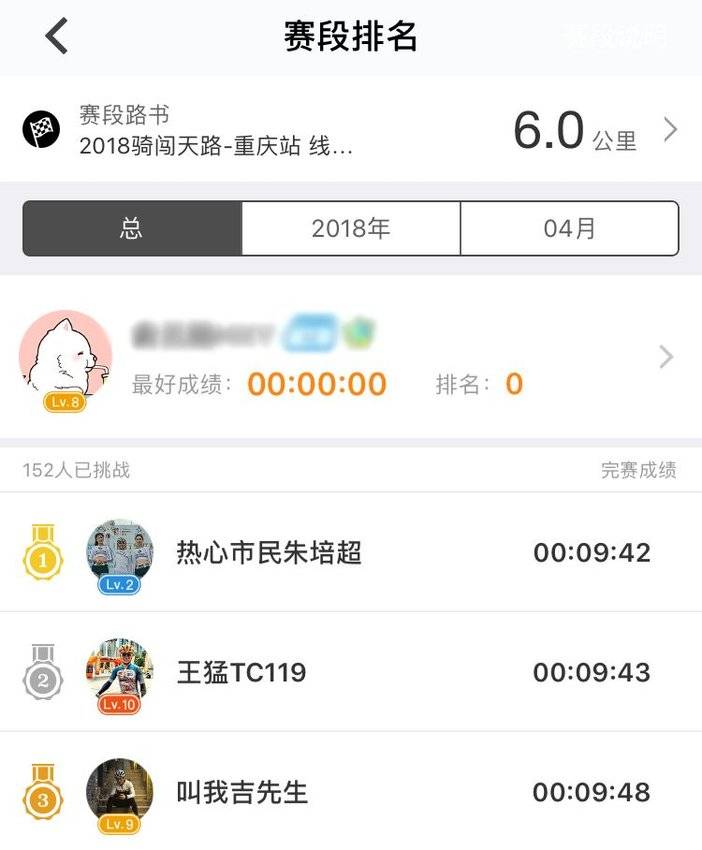The height and width of the screenshot is (850, 702).
Task: Open the 赛段路书 for 2018骑闯天路-重庆站
Action: (350, 130)
